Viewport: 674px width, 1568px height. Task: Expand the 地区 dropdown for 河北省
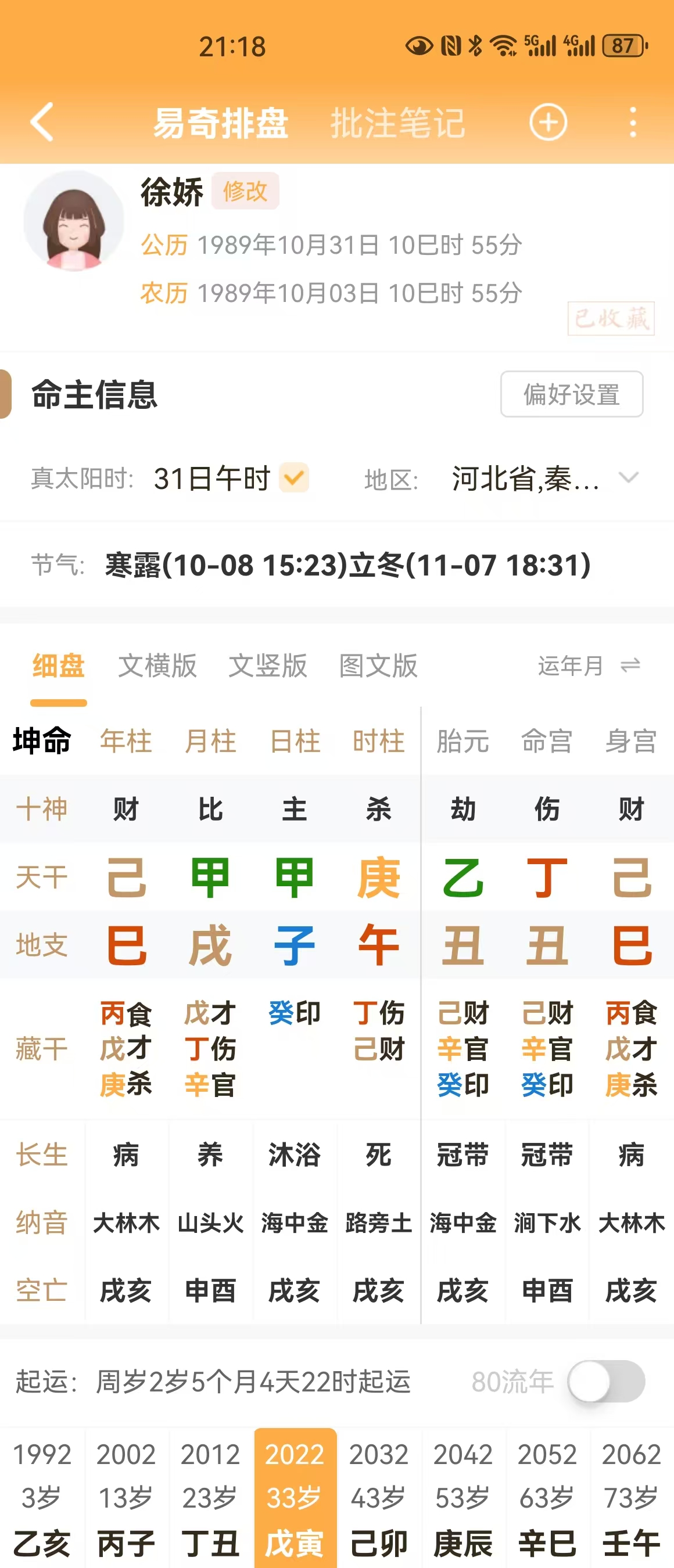(x=628, y=478)
